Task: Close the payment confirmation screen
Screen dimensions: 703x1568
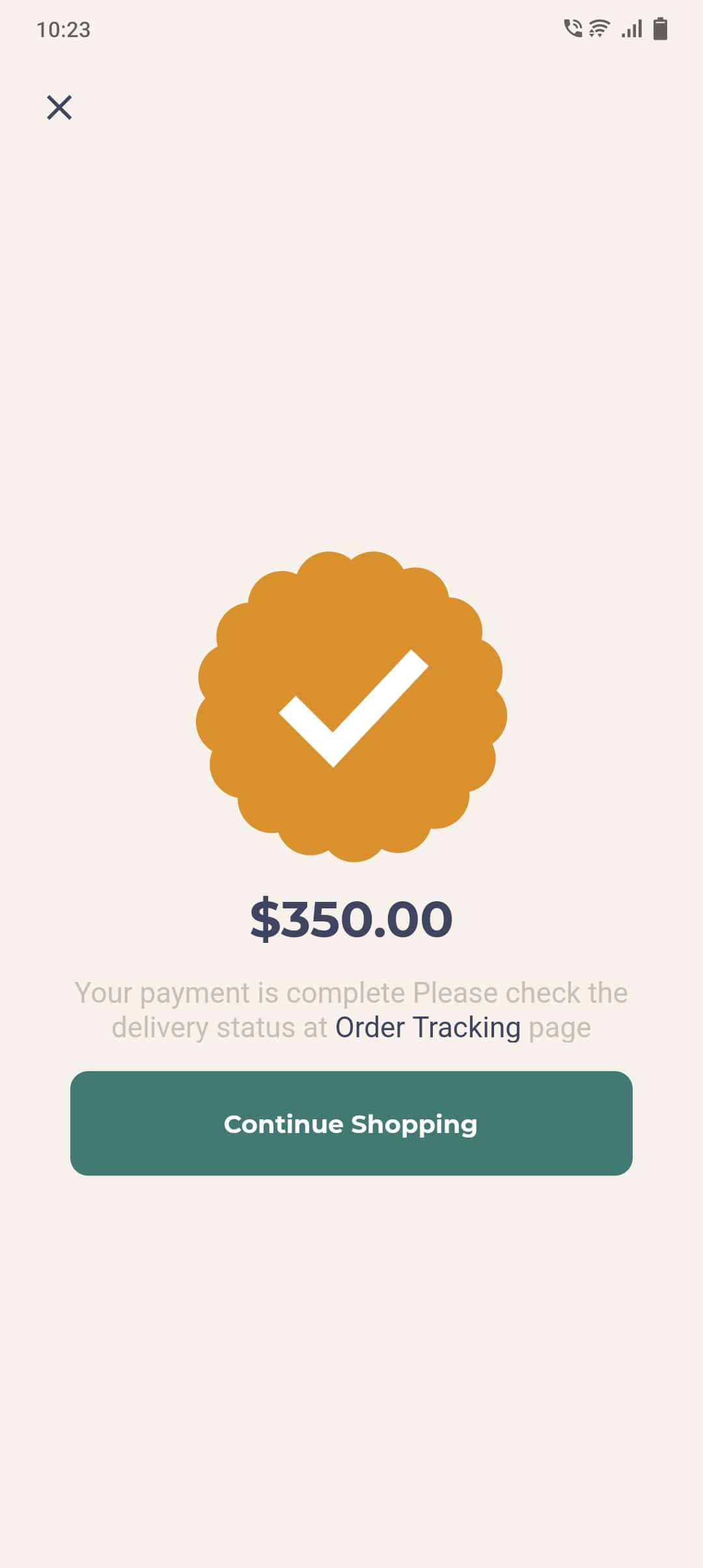Action: coord(59,107)
